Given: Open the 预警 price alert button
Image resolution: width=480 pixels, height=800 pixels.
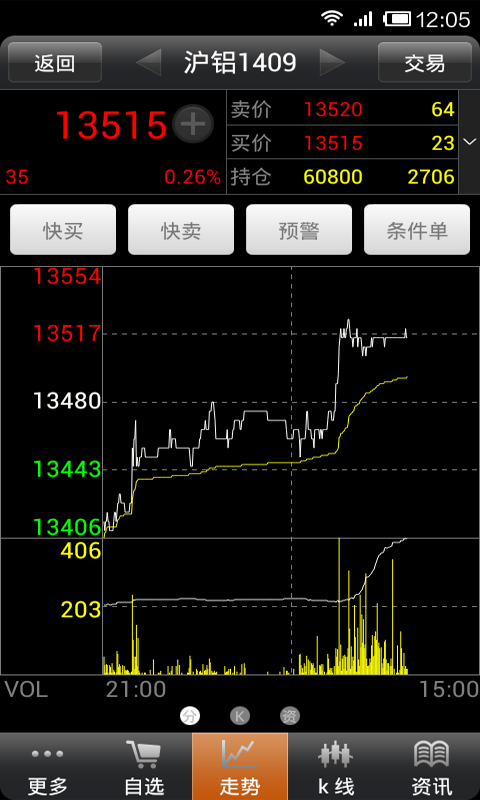Looking at the screenshot, I should point(299,230).
